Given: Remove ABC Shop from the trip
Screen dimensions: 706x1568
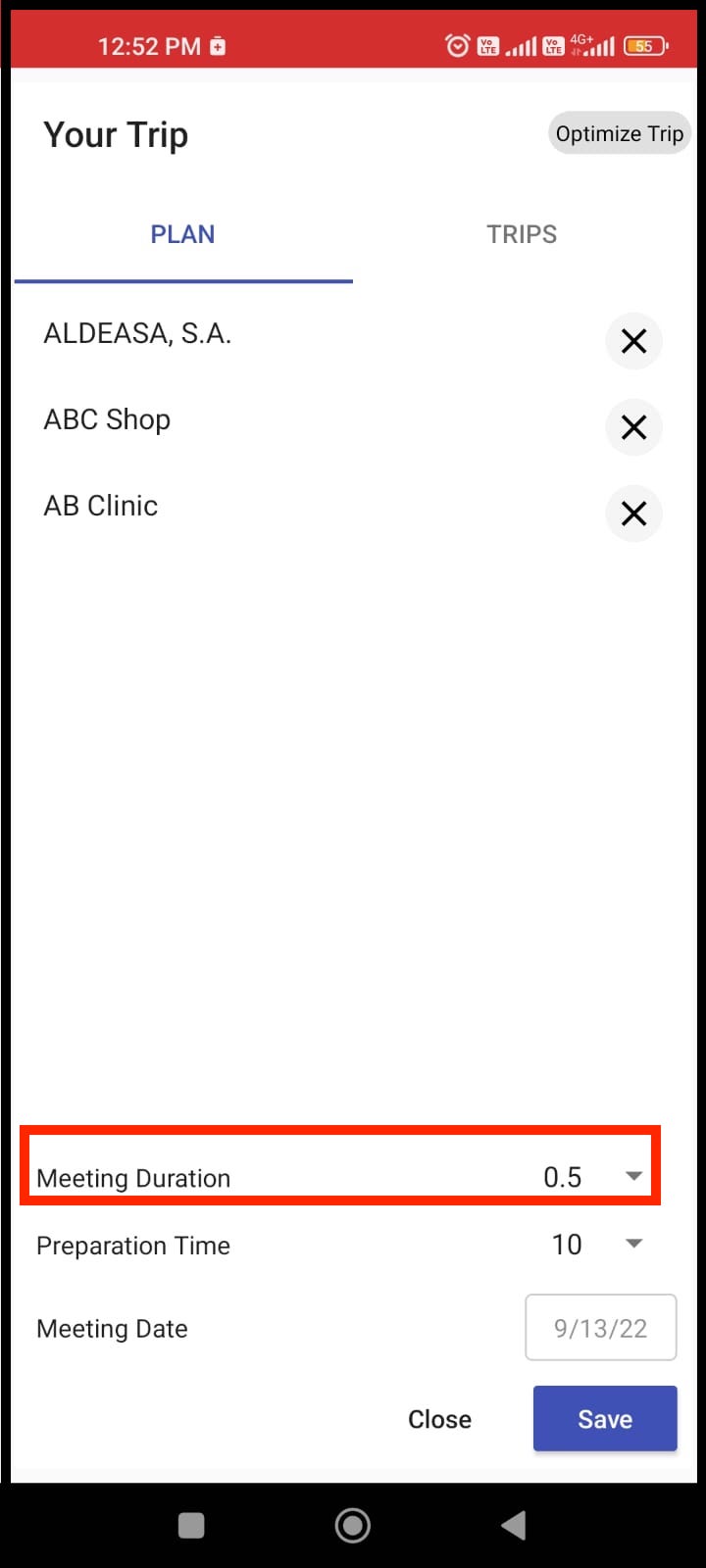Looking at the screenshot, I should pos(633,427).
